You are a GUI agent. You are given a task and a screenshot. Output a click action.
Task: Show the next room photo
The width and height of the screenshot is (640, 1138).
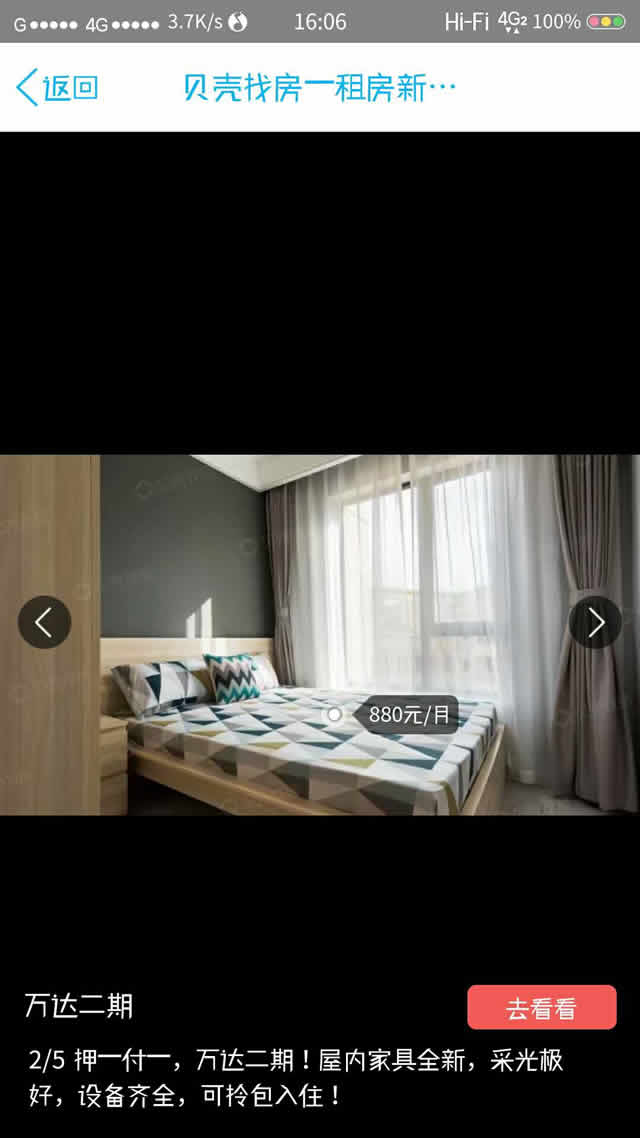(x=595, y=622)
